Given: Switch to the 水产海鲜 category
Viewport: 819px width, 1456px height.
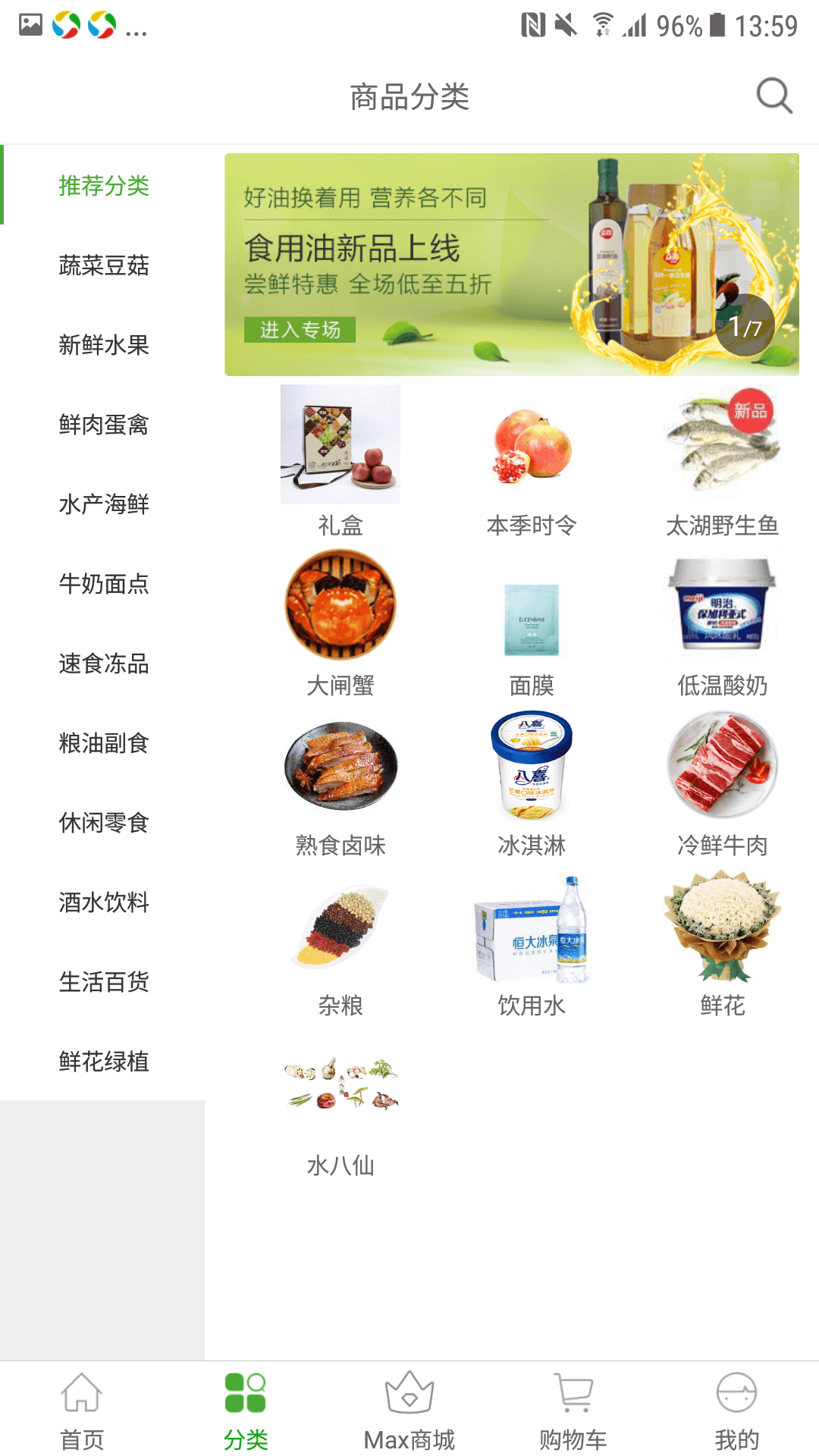Looking at the screenshot, I should [105, 504].
